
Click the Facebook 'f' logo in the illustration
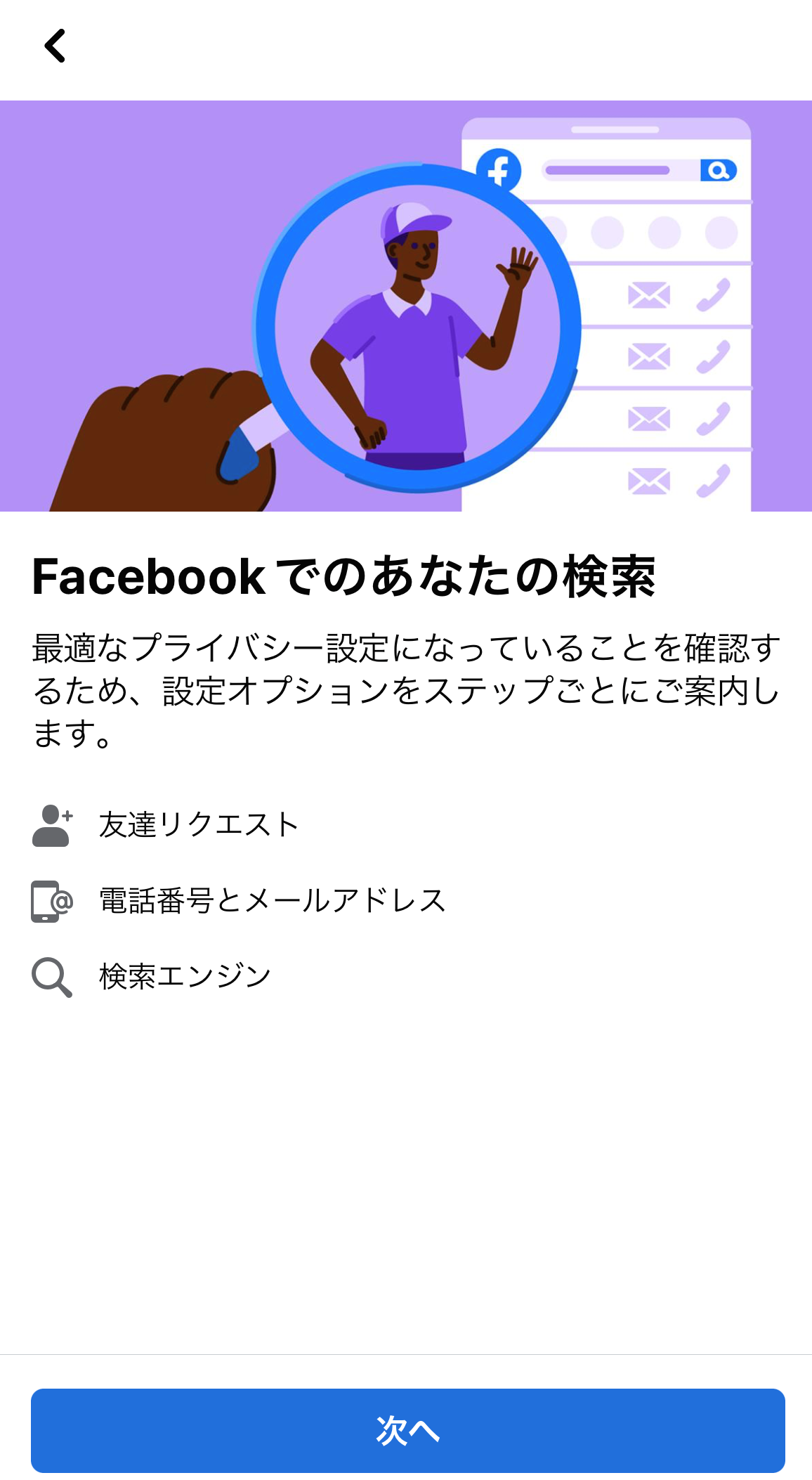point(500,169)
